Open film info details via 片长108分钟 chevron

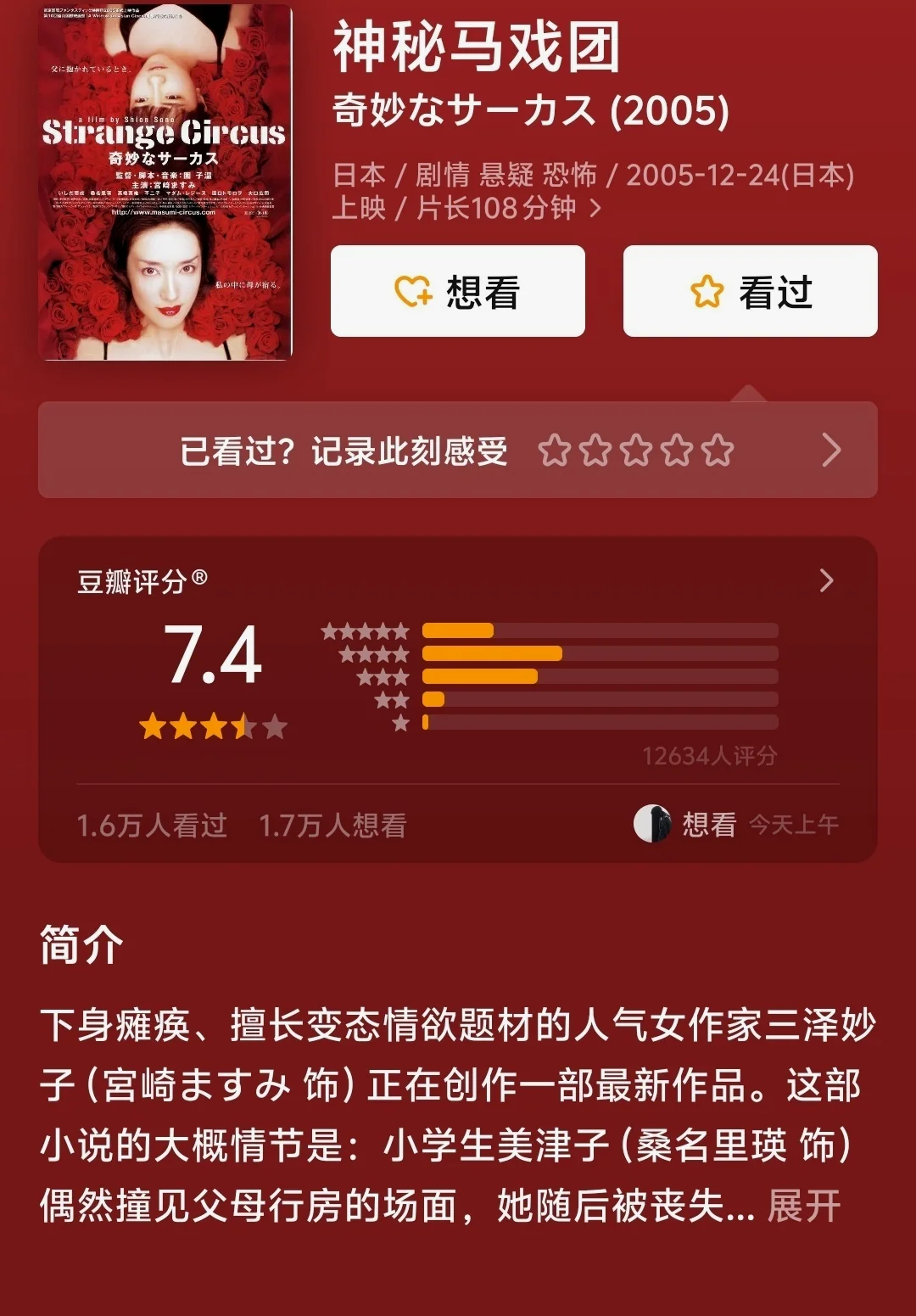tap(595, 208)
